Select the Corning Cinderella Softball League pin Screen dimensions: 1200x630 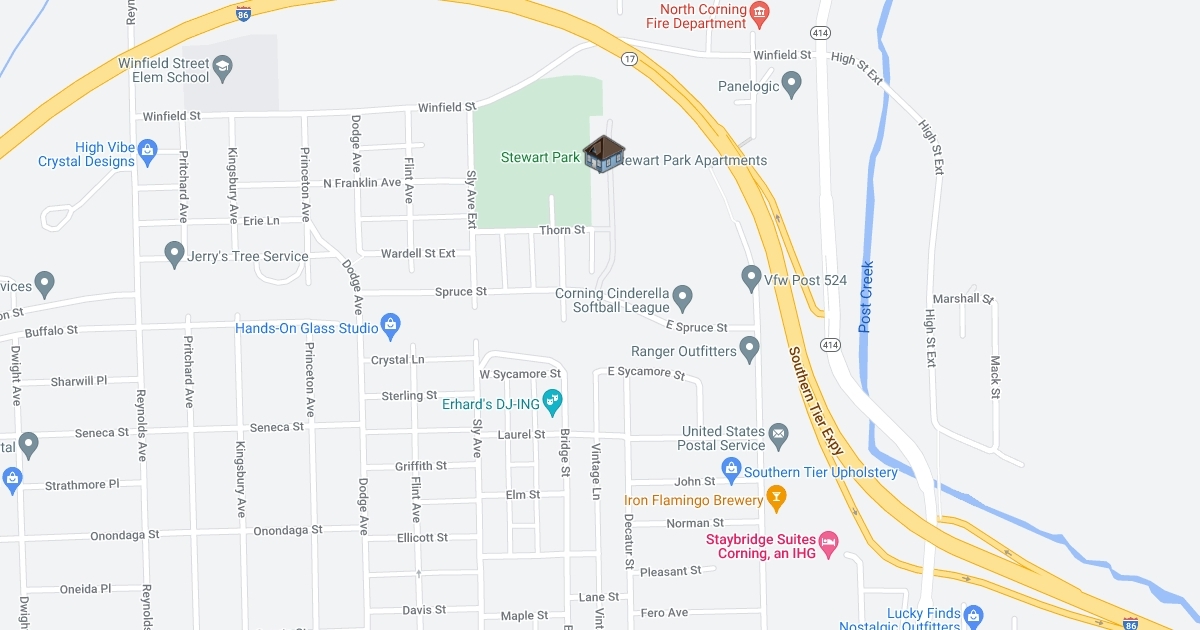[683, 297]
